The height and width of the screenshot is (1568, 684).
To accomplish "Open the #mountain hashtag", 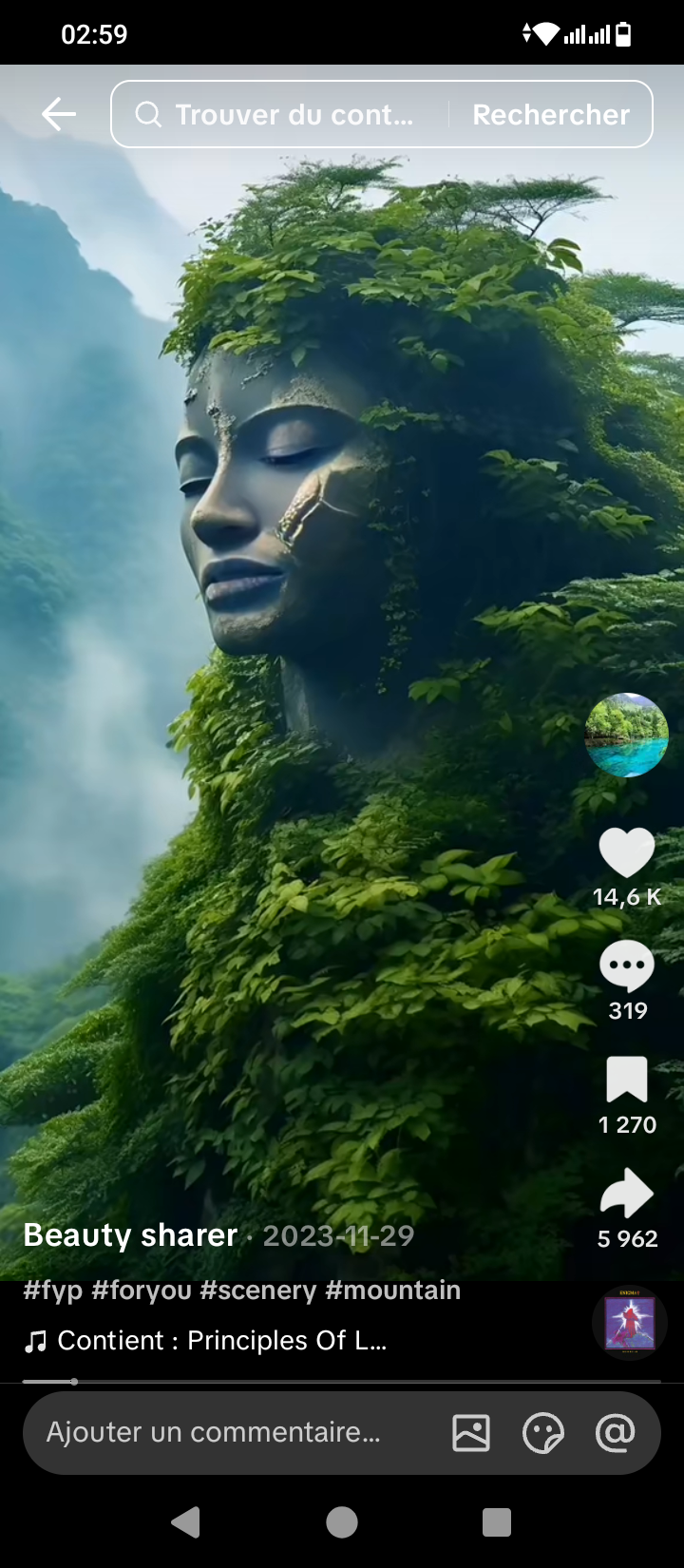I will [392, 1291].
